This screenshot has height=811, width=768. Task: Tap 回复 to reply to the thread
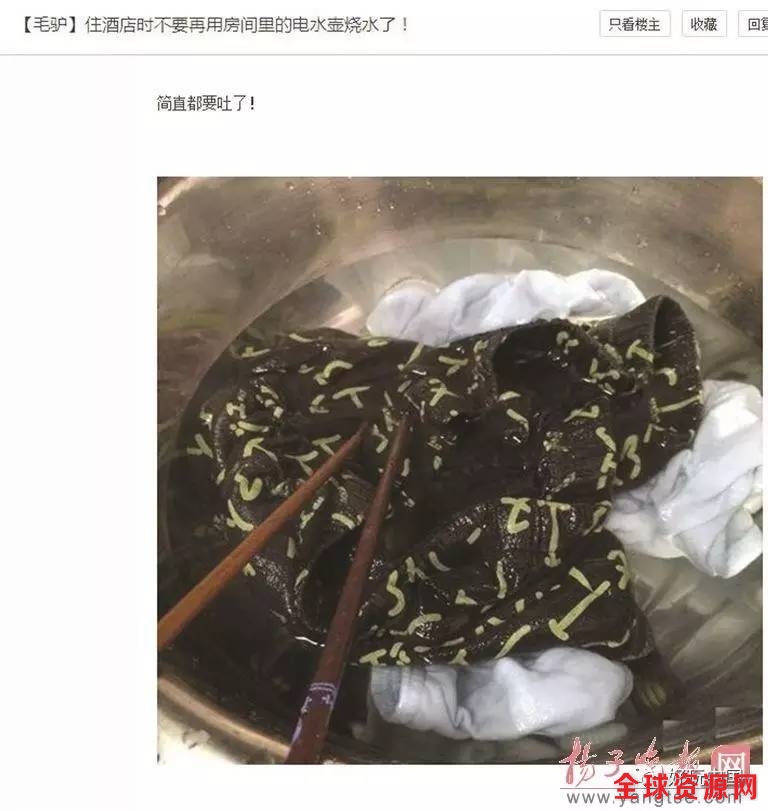754,24
